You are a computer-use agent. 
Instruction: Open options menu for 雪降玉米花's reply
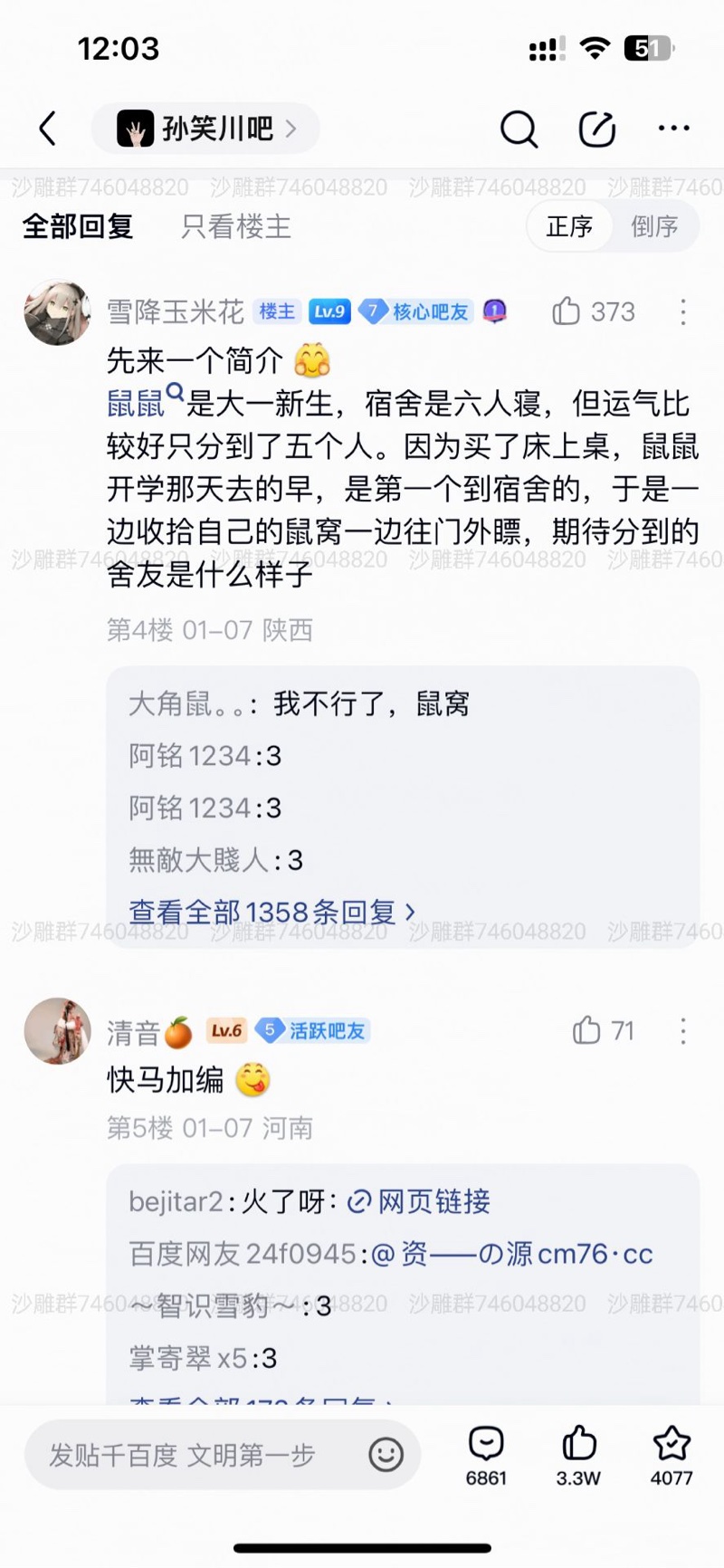point(683,312)
